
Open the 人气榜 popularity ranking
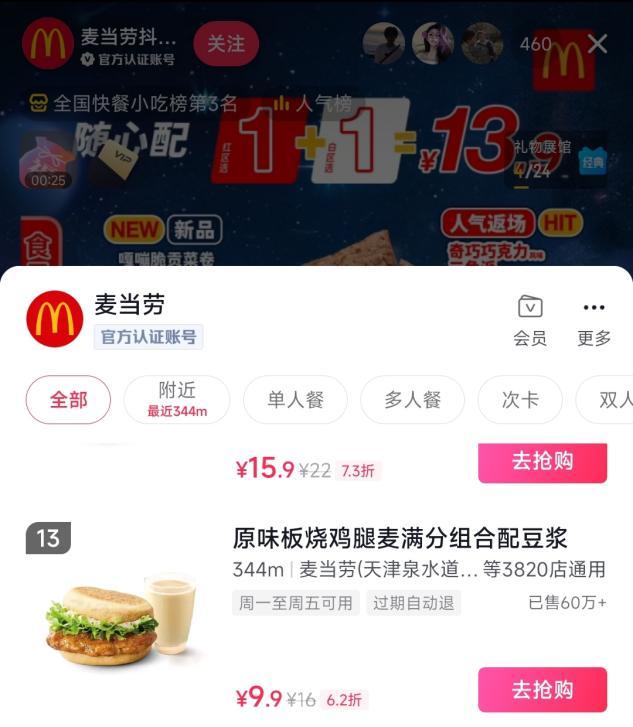pyautogui.click(x=312, y=103)
